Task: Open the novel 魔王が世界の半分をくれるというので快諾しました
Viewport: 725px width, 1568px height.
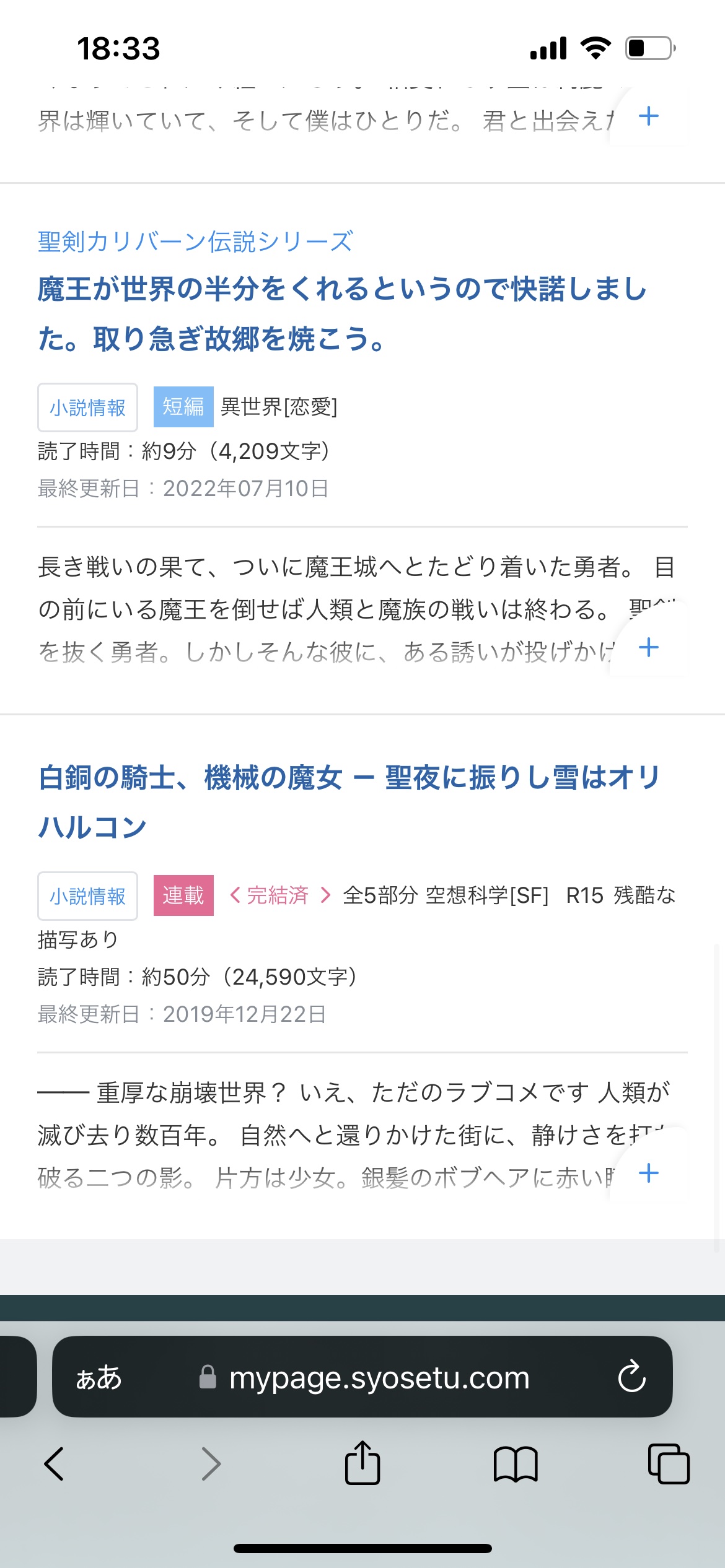Action: point(343,313)
